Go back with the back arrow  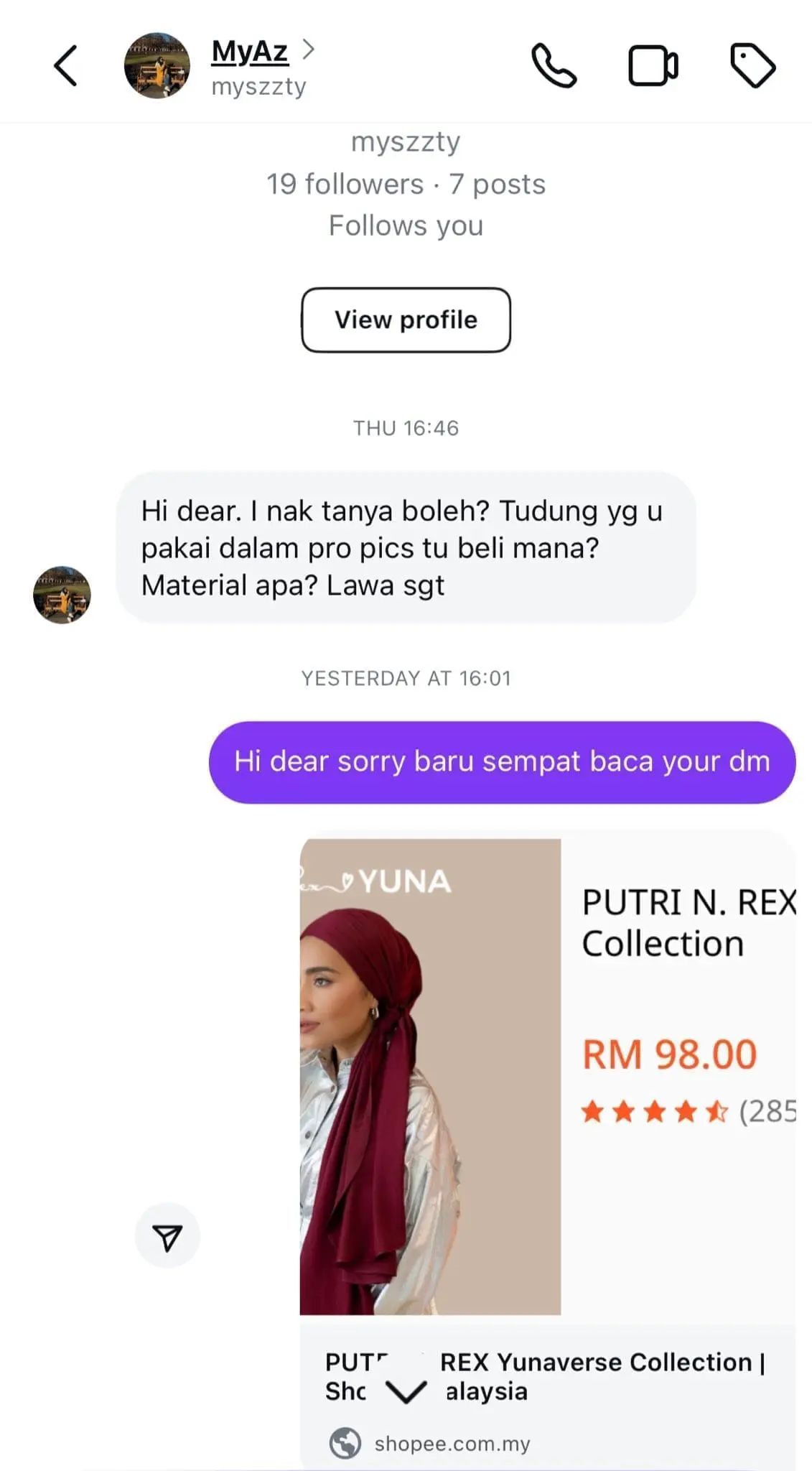[x=65, y=67]
